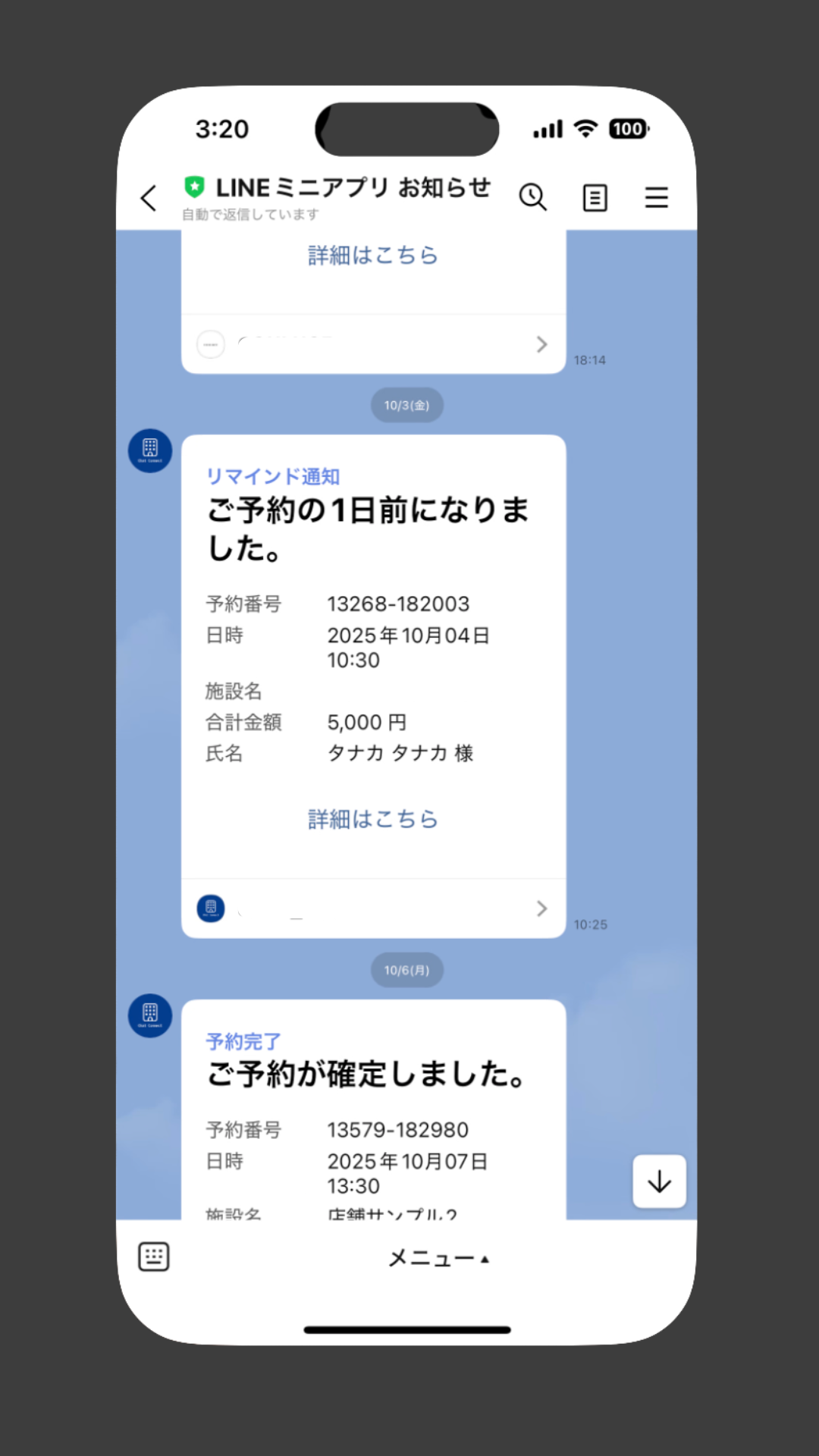The width and height of the screenshot is (819, 1456).
Task: Open the footer row of the 10:25 card
Action: click(373, 908)
